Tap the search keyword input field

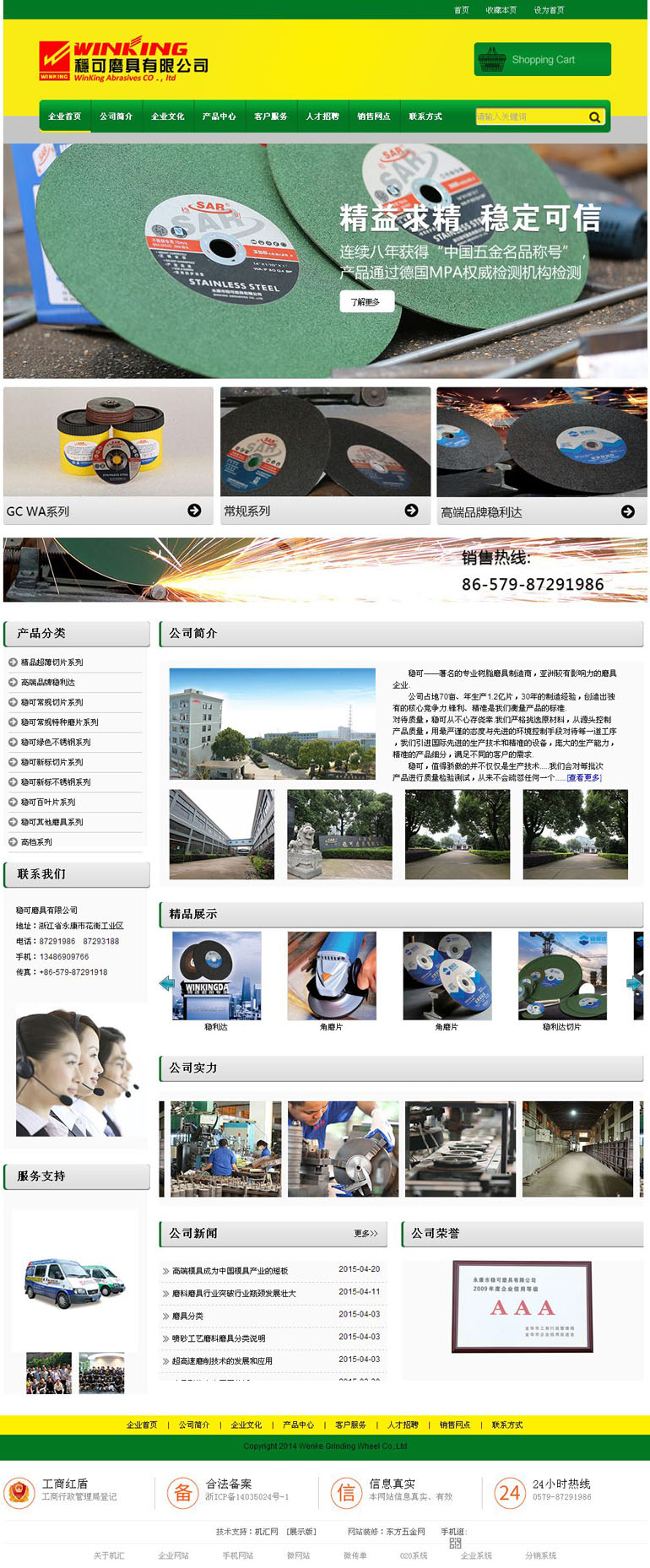pyautogui.click(x=528, y=116)
